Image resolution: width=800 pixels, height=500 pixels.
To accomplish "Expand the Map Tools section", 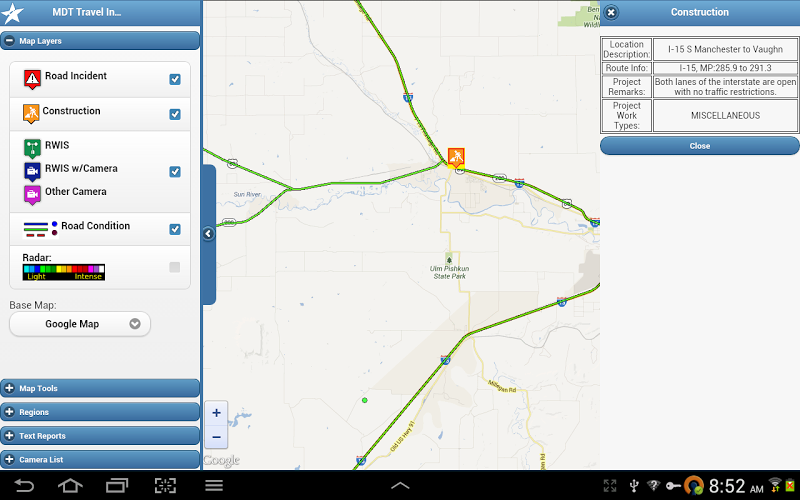I will pyautogui.click(x=100, y=388).
